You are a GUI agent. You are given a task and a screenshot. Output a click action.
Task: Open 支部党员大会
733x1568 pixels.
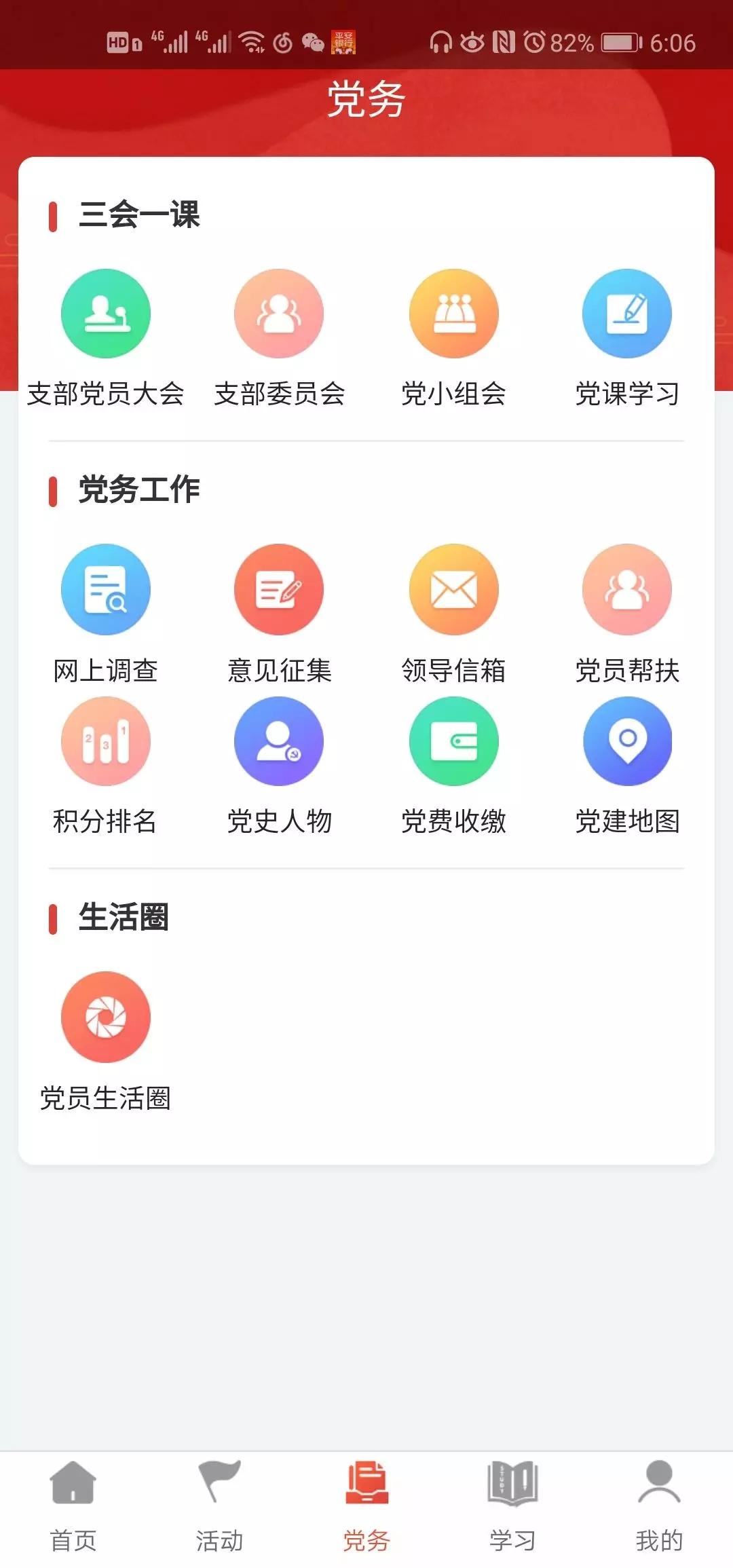pos(105,314)
